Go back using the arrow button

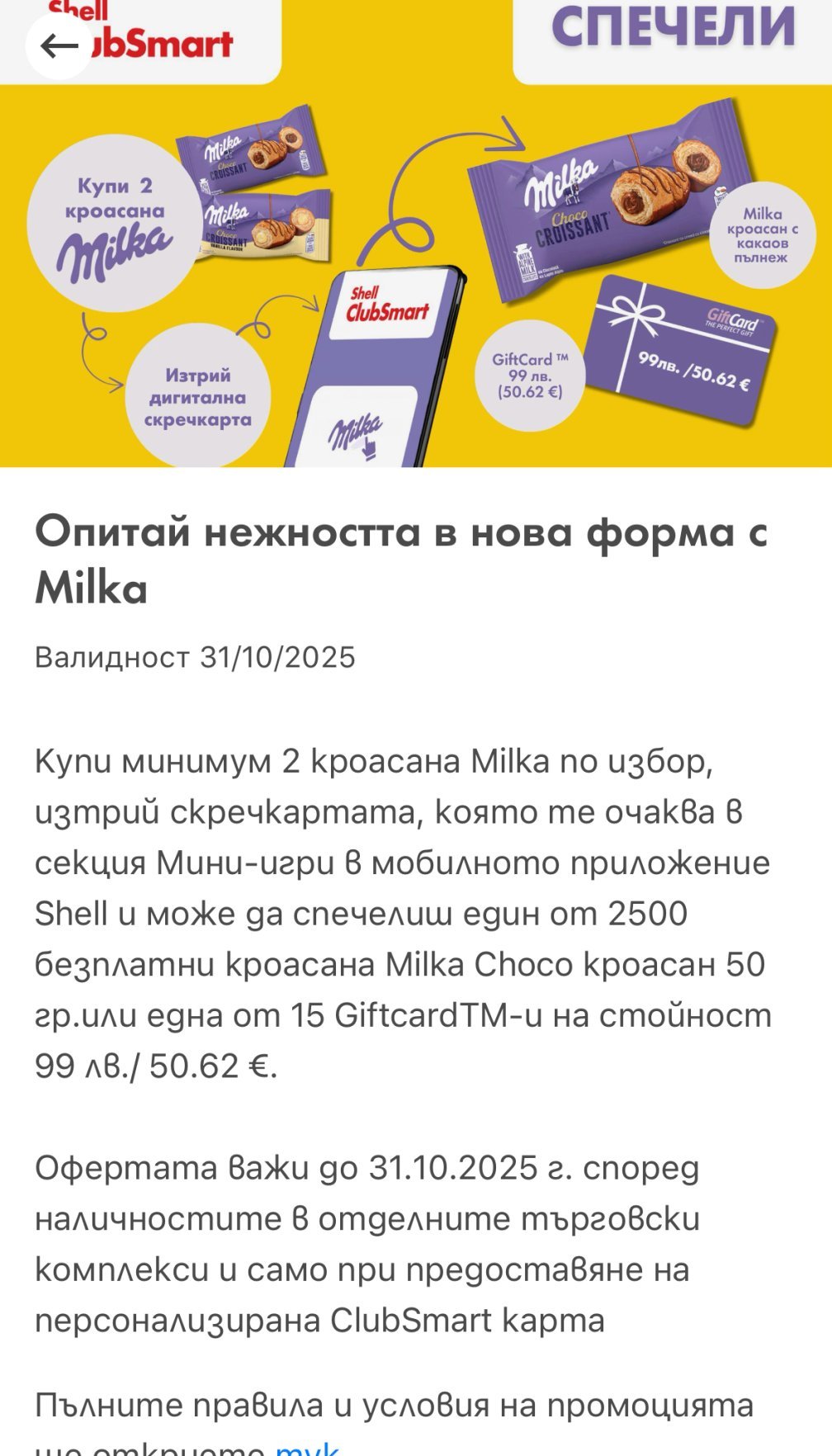[59, 46]
